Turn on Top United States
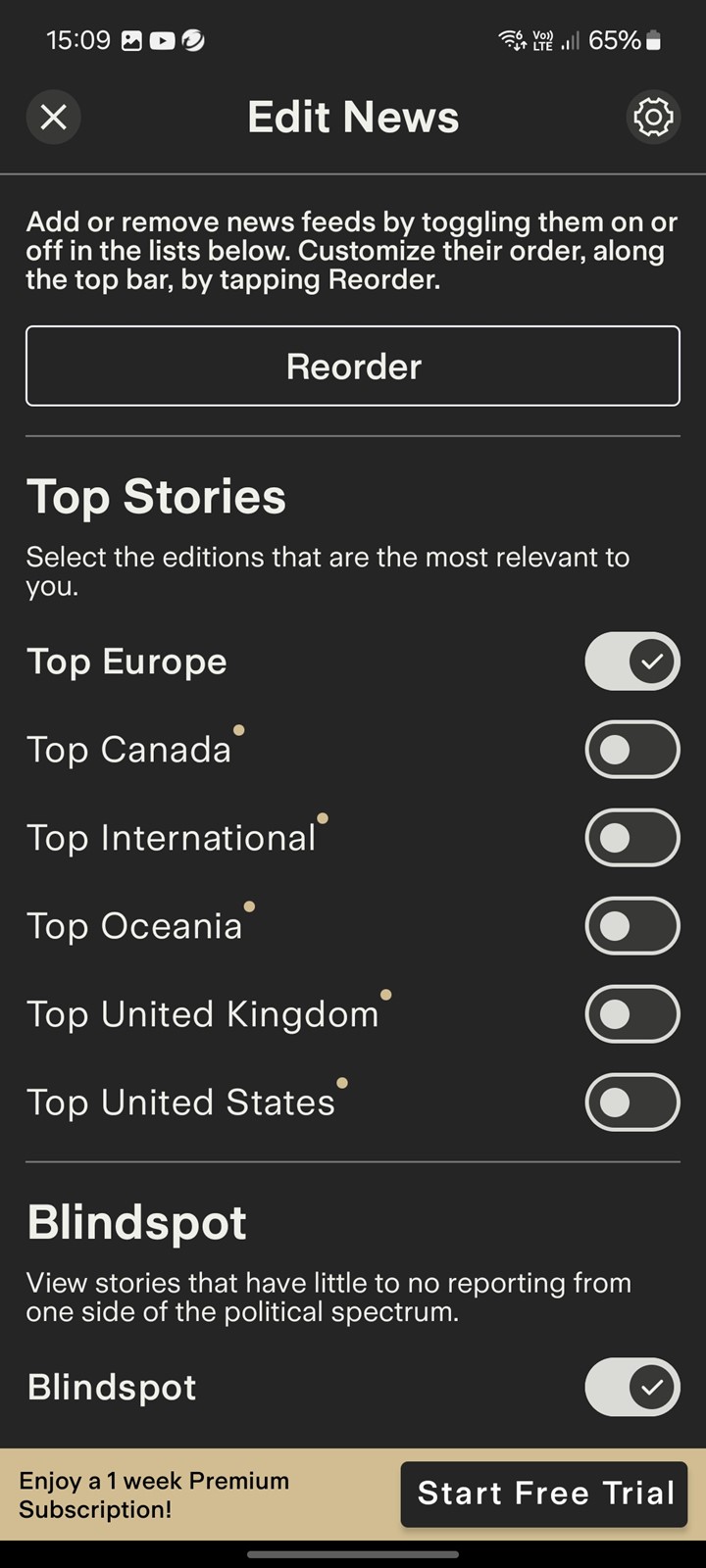Viewport: 706px width, 1568px height. (632, 1102)
